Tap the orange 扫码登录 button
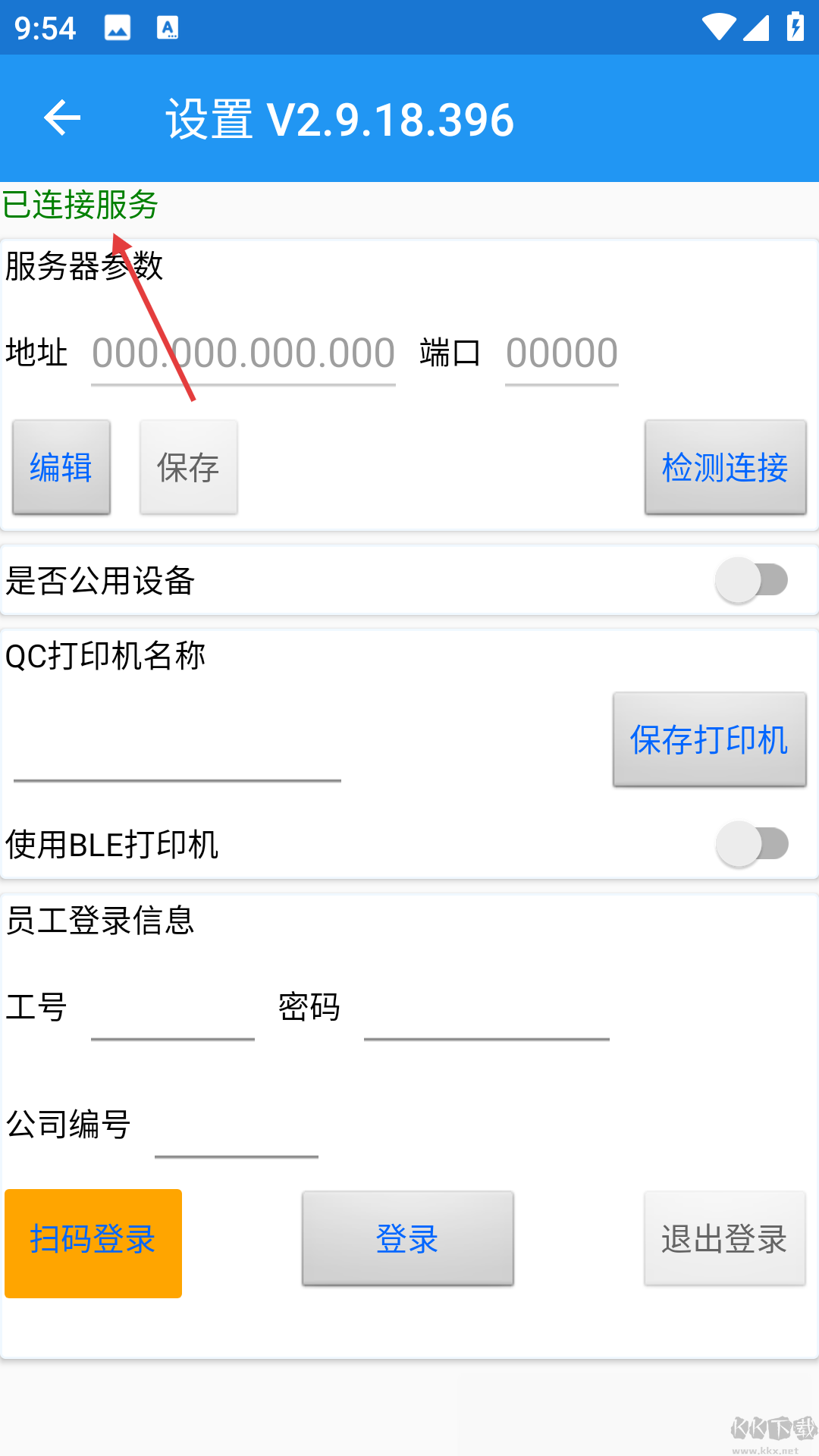The image size is (819, 1456). [93, 1242]
